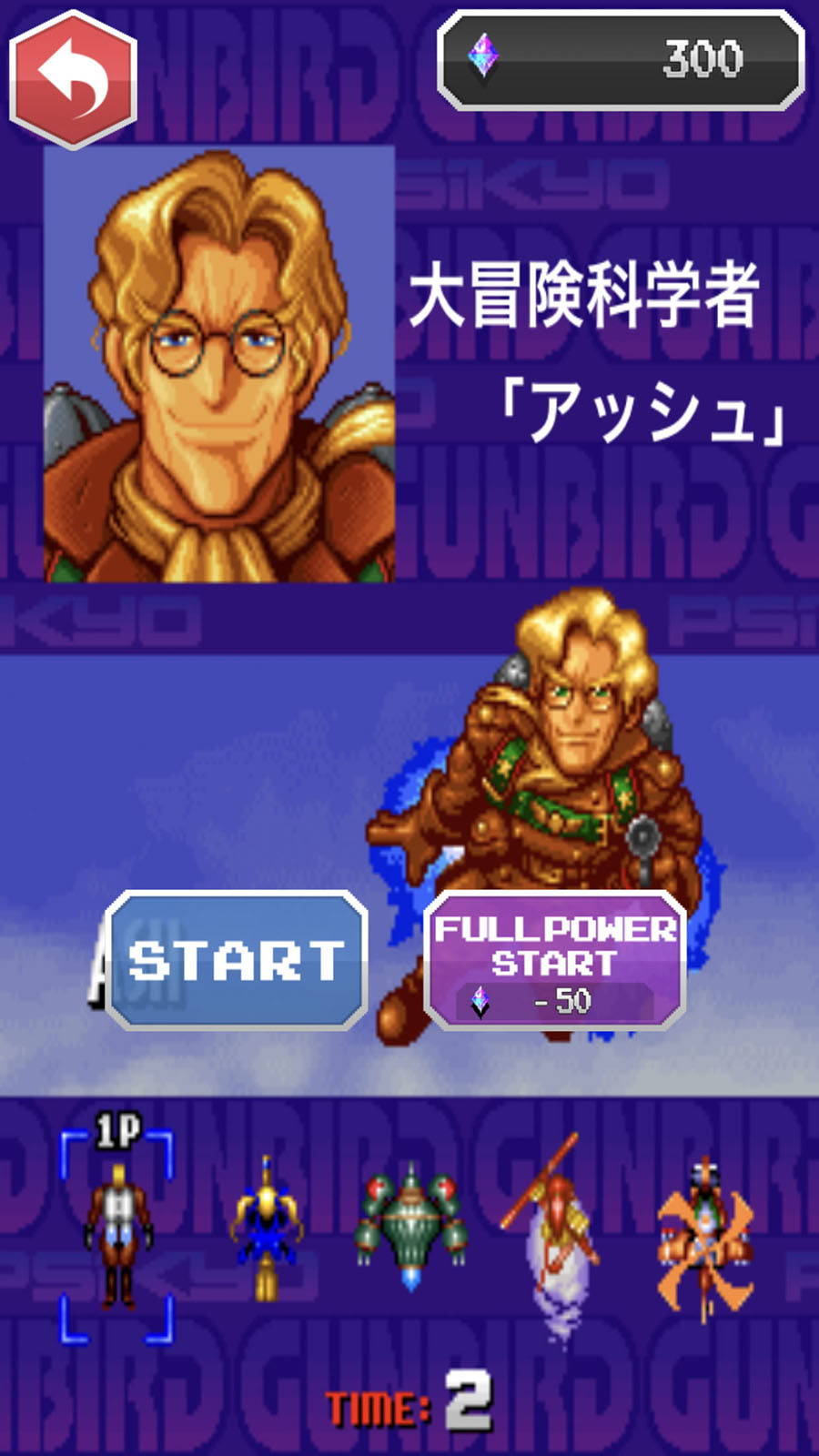This screenshot has height=1456, width=819.
Task: Tap FULL POWER START for 50 gems
Action: pyautogui.click(x=555, y=962)
